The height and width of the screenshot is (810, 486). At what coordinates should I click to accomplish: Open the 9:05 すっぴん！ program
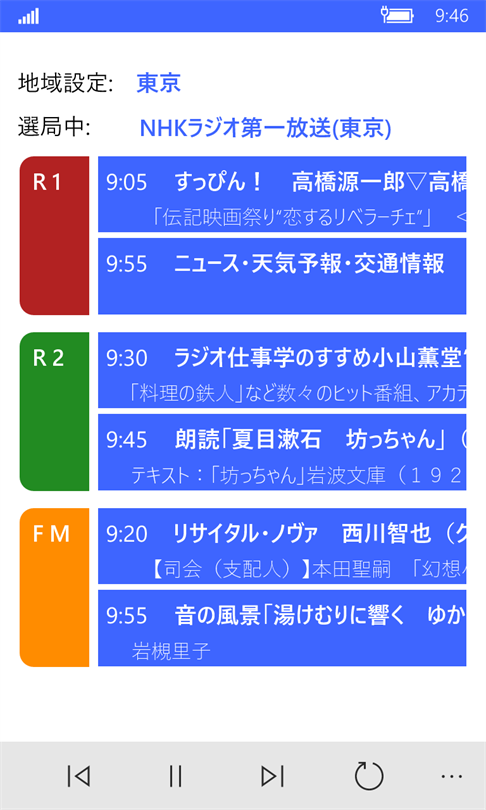click(282, 194)
